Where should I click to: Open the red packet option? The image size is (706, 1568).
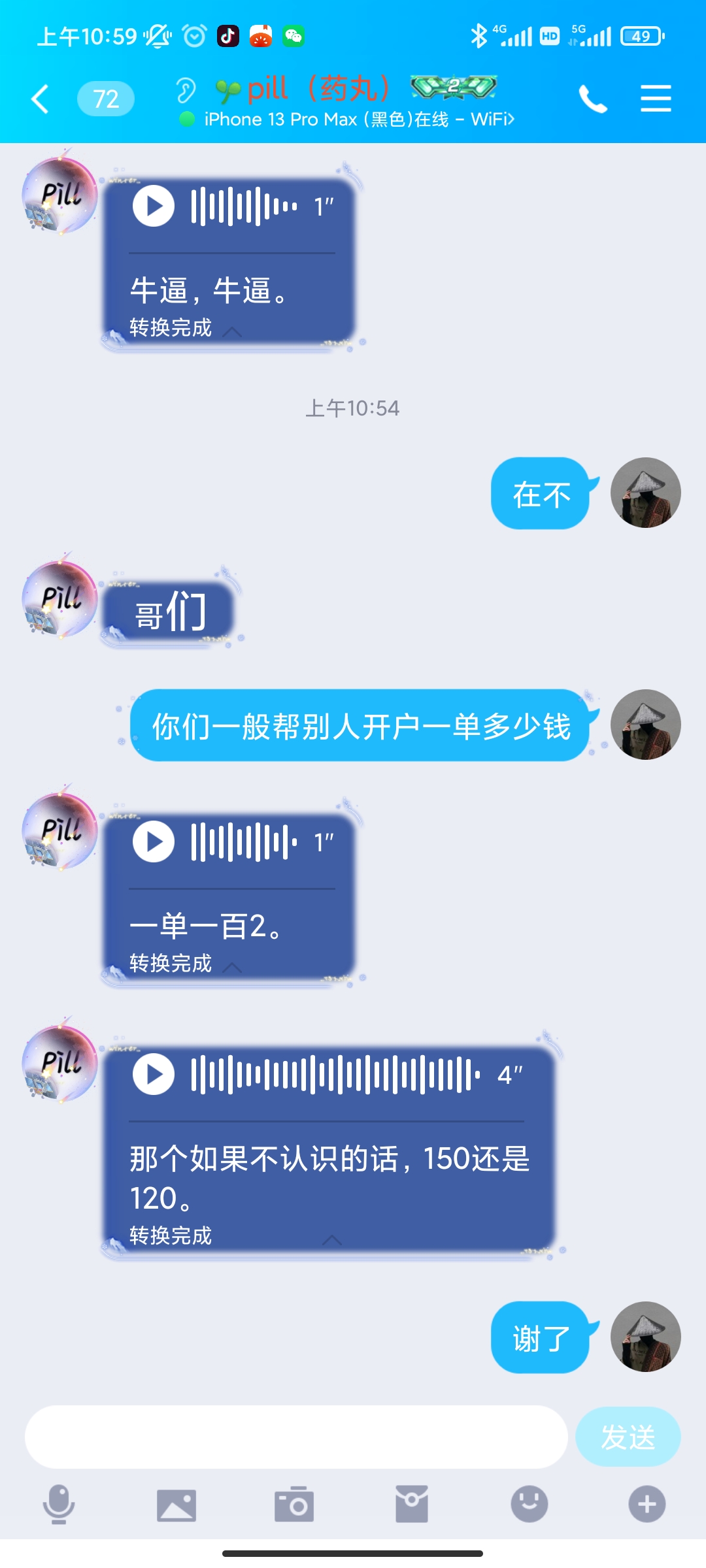point(412,1505)
